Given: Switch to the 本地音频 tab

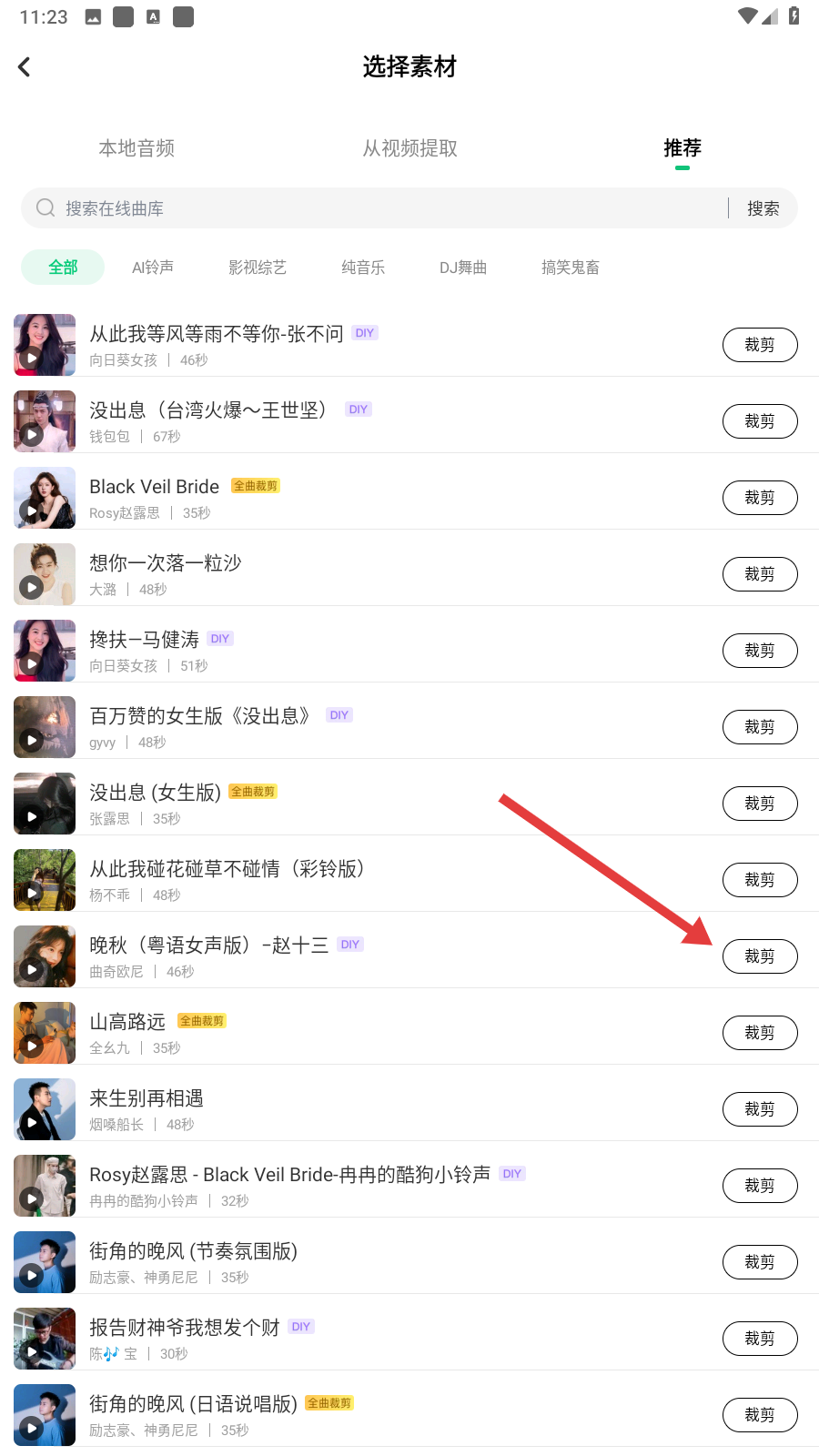Looking at the screenshot, I should 136,148.
